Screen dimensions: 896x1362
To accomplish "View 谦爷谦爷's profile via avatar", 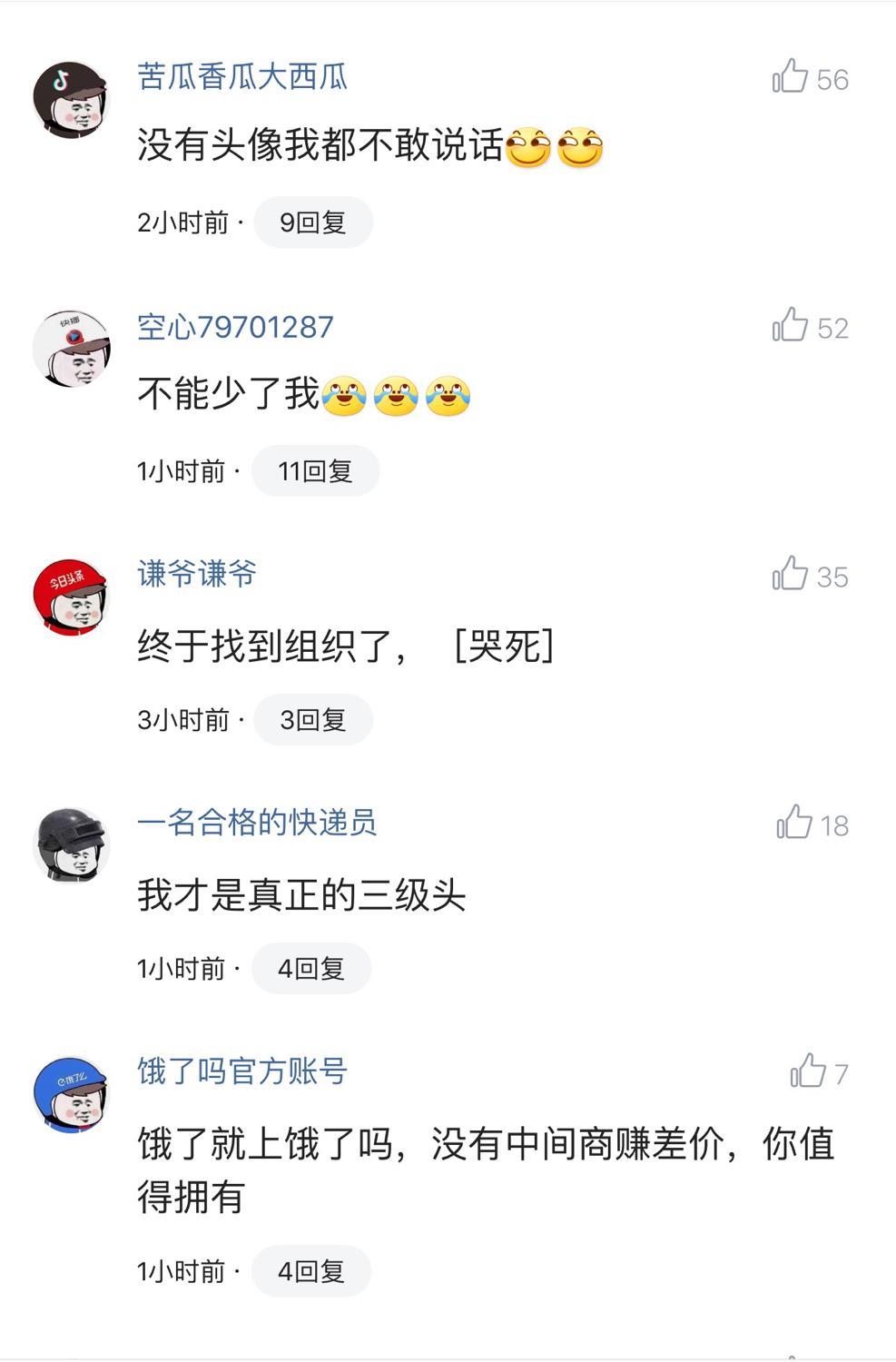I will click(71, 597).
